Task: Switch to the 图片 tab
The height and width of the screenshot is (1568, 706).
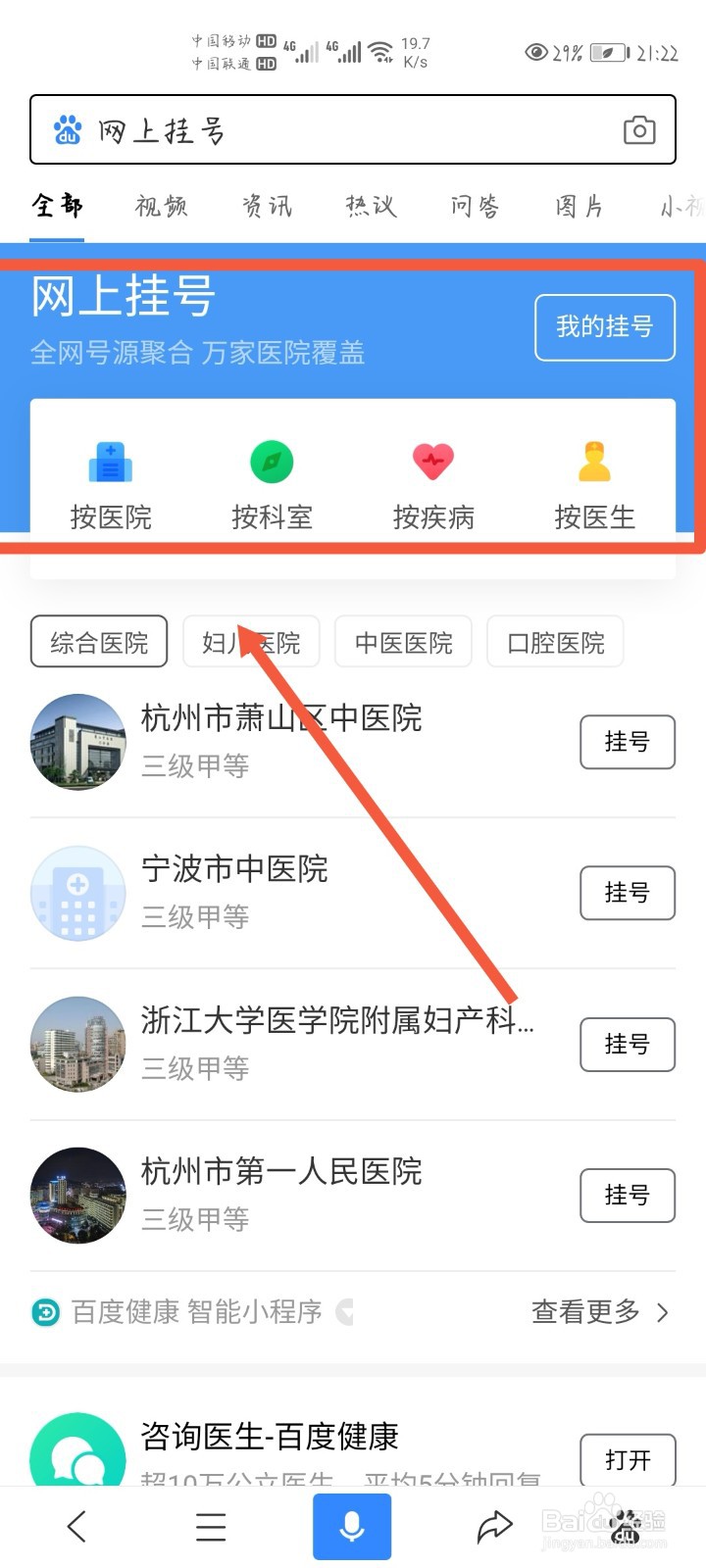Action: coord(577,206)
